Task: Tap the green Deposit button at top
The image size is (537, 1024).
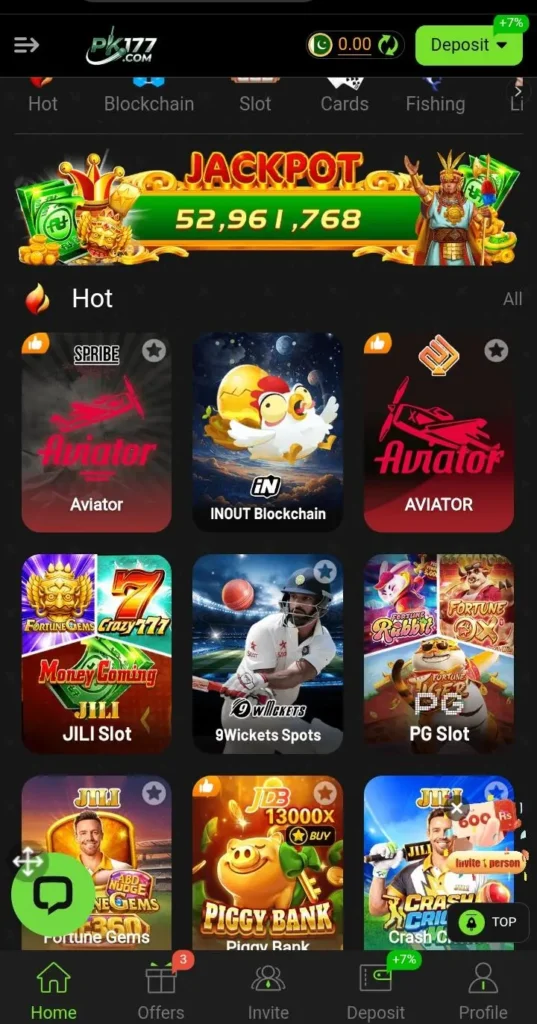Action: (468, 45)
